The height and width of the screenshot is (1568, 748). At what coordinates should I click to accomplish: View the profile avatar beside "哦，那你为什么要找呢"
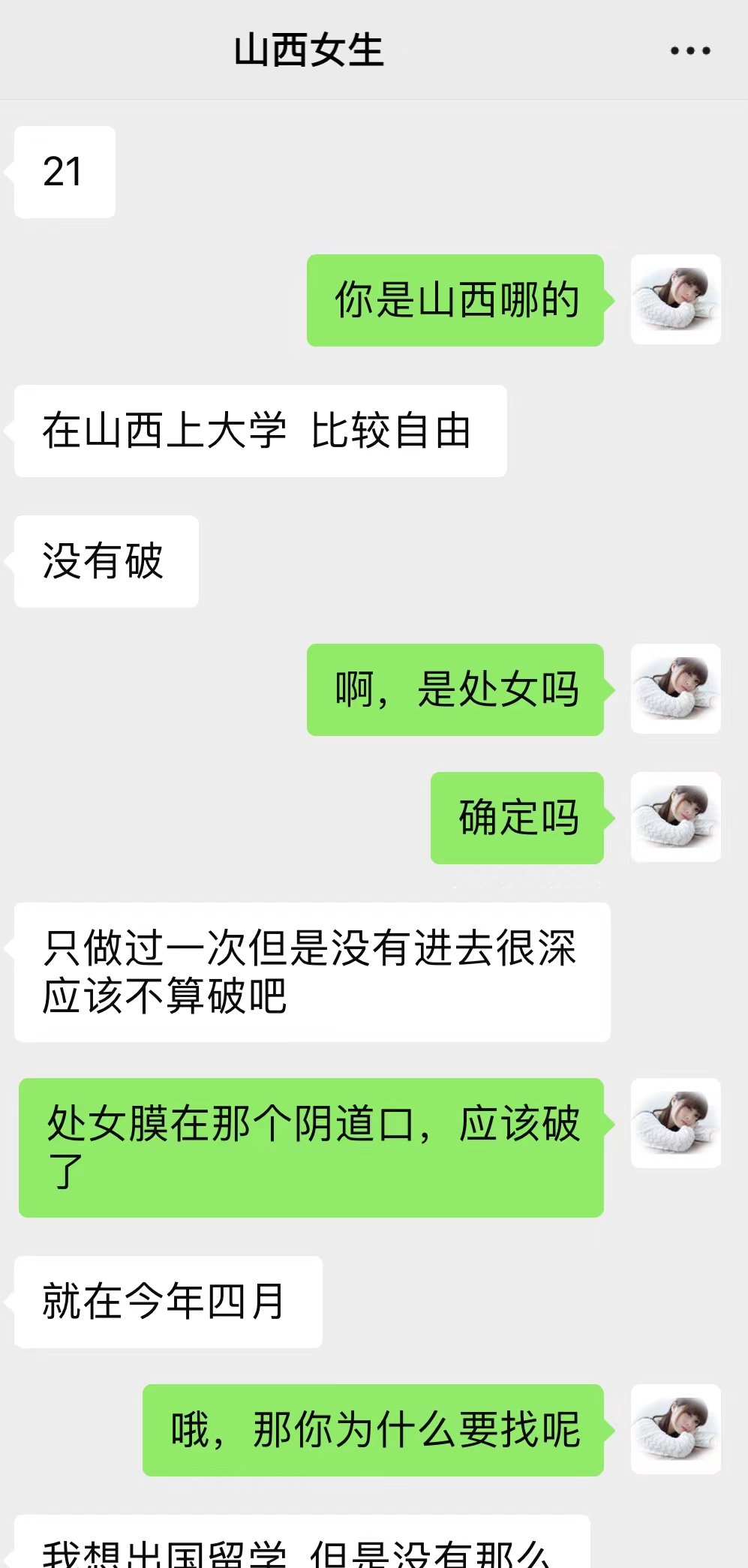(675, 1429)
